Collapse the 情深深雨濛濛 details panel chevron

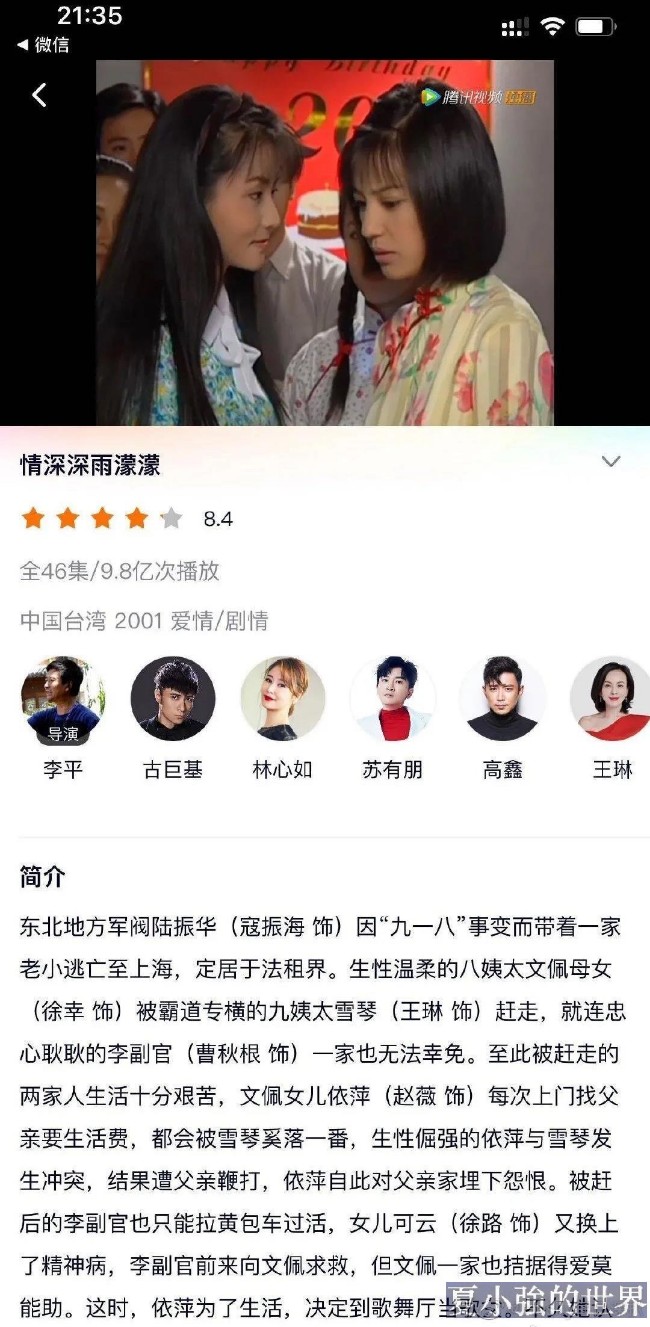(x=611, y=461)
